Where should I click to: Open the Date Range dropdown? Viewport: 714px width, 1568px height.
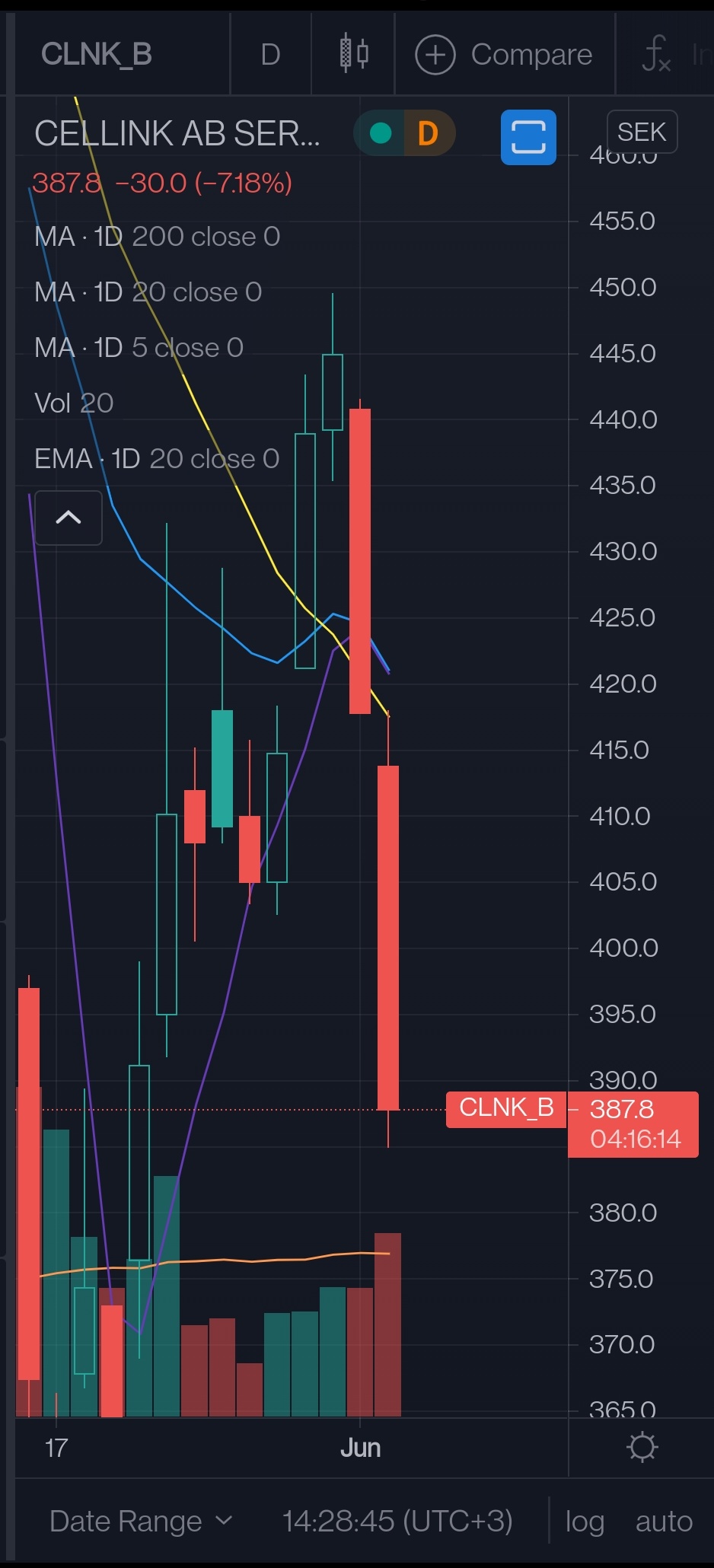click(141, 1522)
